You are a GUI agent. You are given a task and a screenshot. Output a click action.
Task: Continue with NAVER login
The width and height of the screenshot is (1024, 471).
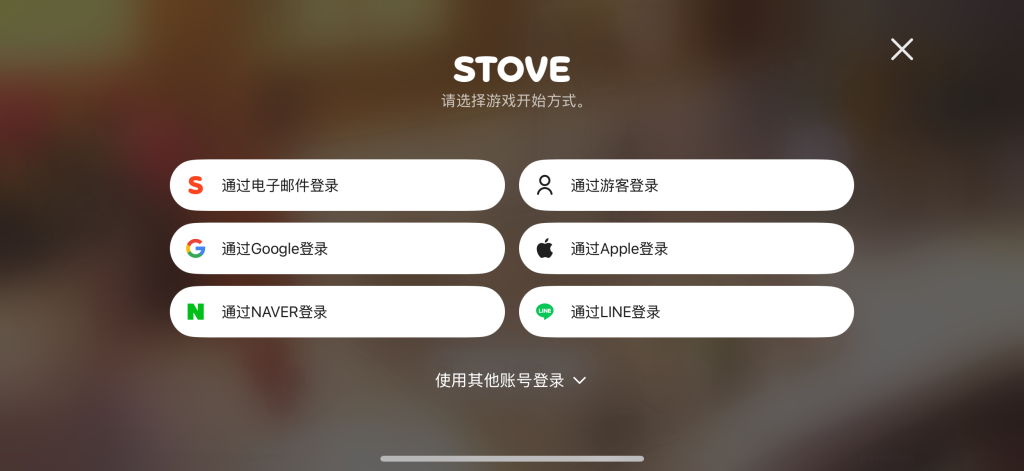[337, 312]
